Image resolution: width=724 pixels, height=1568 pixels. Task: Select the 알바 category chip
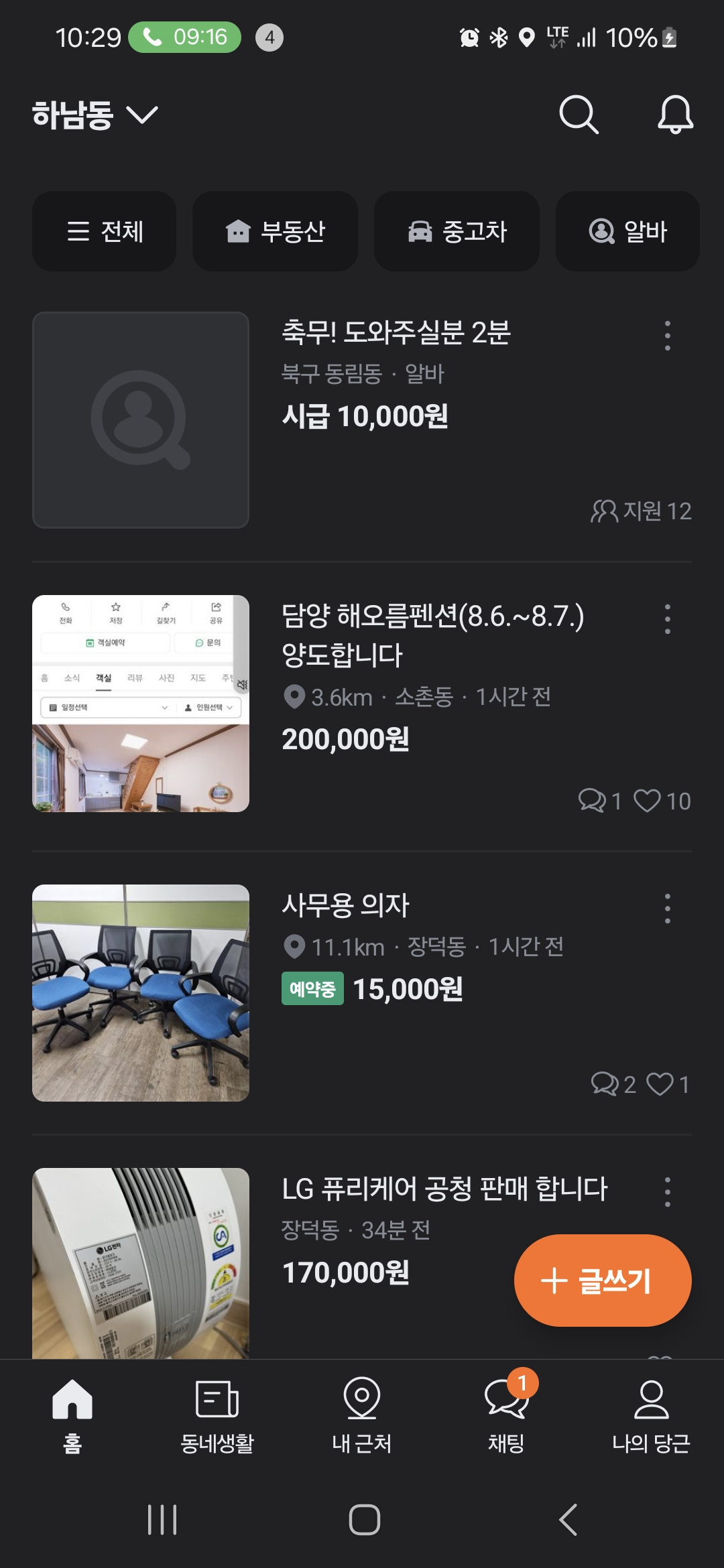tap(627, 231)
